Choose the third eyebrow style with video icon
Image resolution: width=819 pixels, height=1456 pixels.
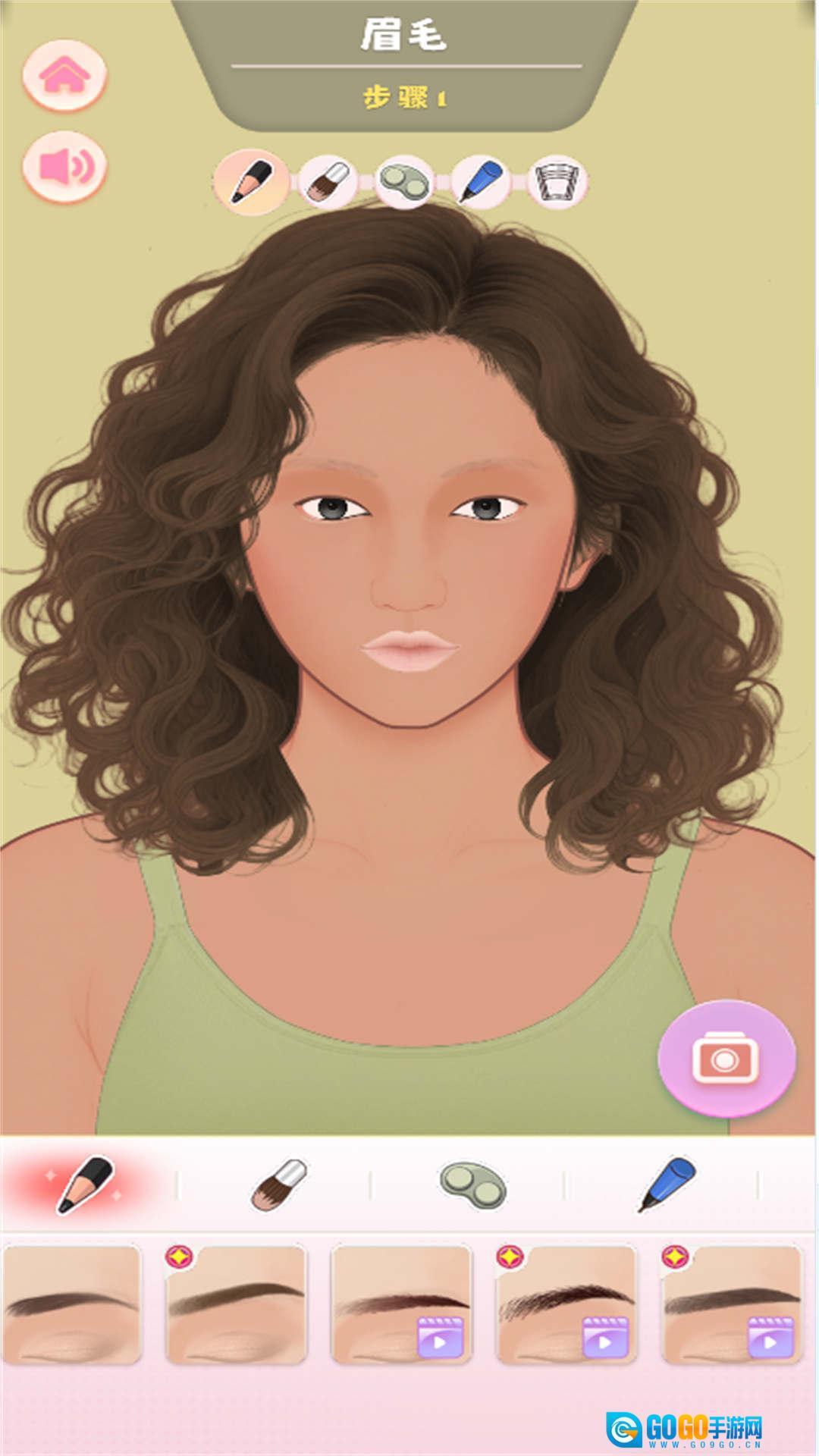click(x=401, y=1304)
